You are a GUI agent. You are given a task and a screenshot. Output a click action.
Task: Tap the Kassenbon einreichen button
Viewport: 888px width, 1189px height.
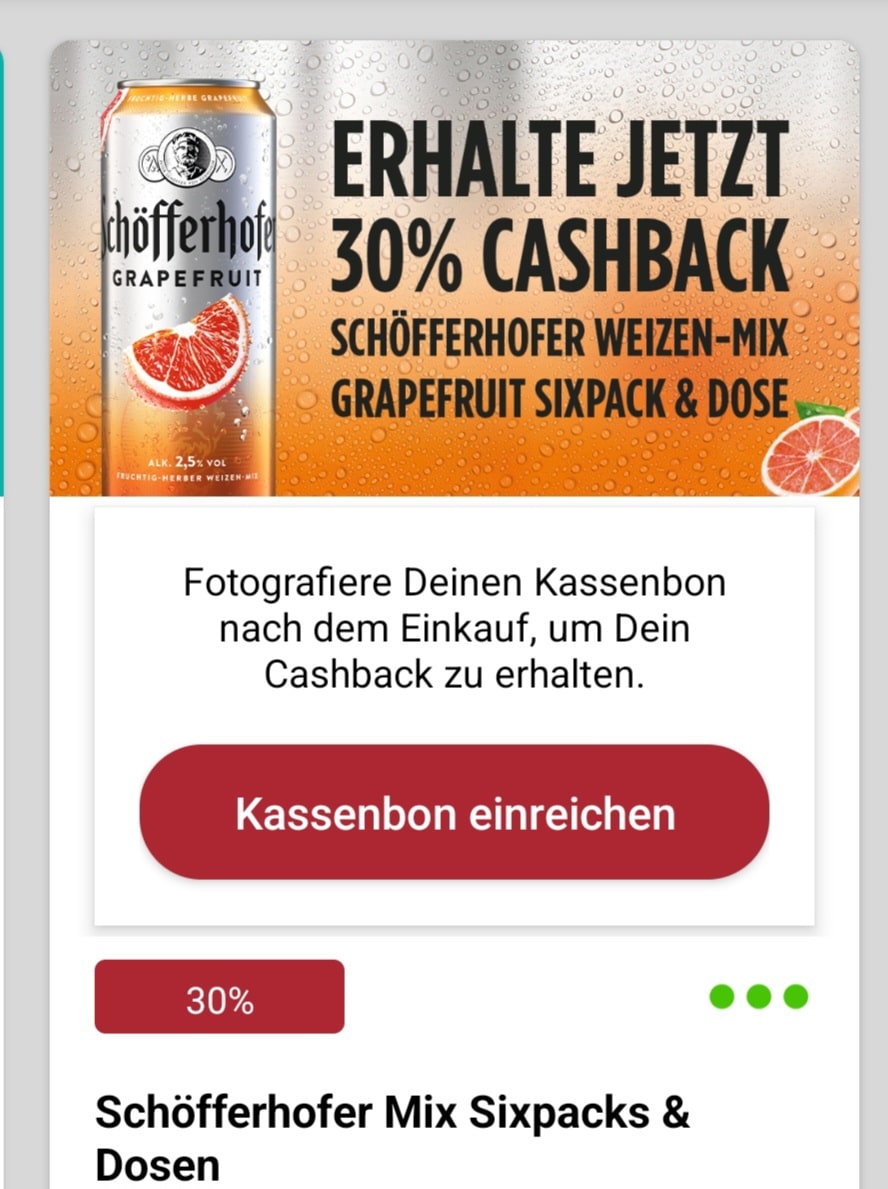click(454, 812)
